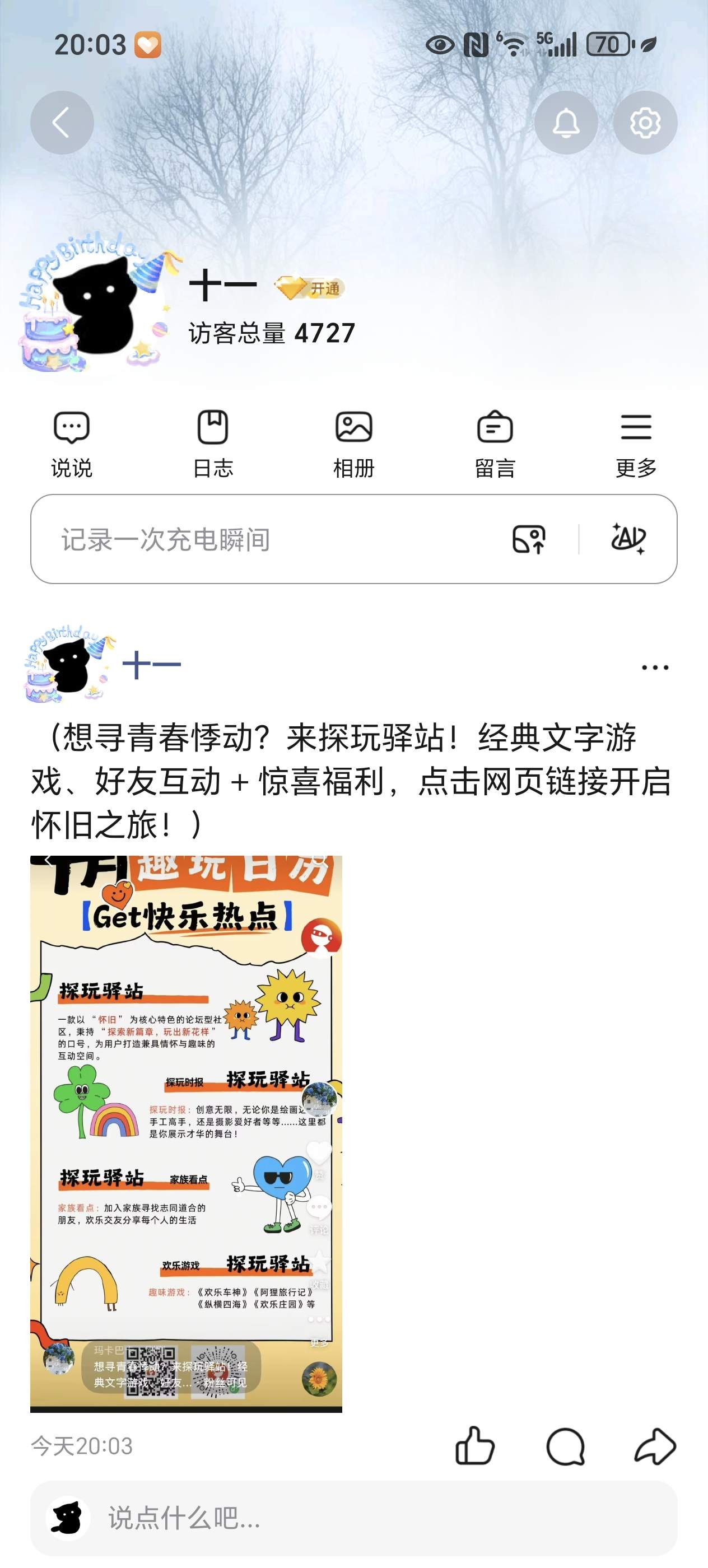
Task: Go back using the top-left arrow
Action: 62,123
